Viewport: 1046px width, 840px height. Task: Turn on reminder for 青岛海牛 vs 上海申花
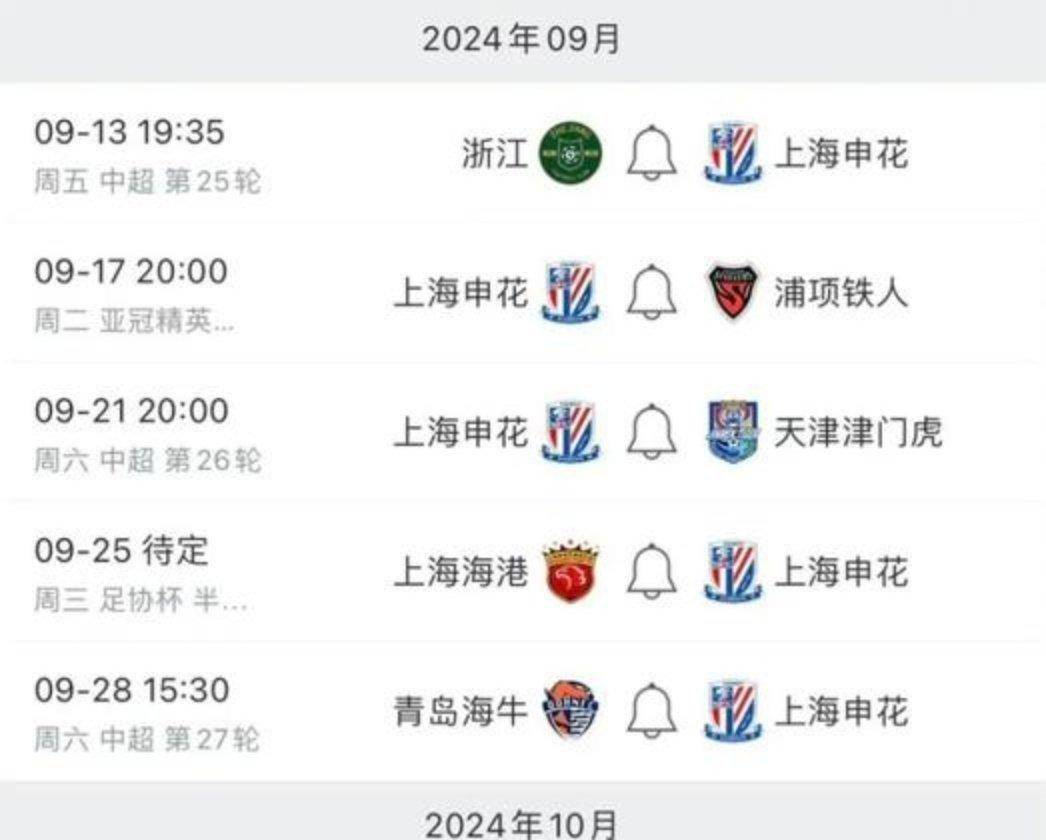point(652,711)
